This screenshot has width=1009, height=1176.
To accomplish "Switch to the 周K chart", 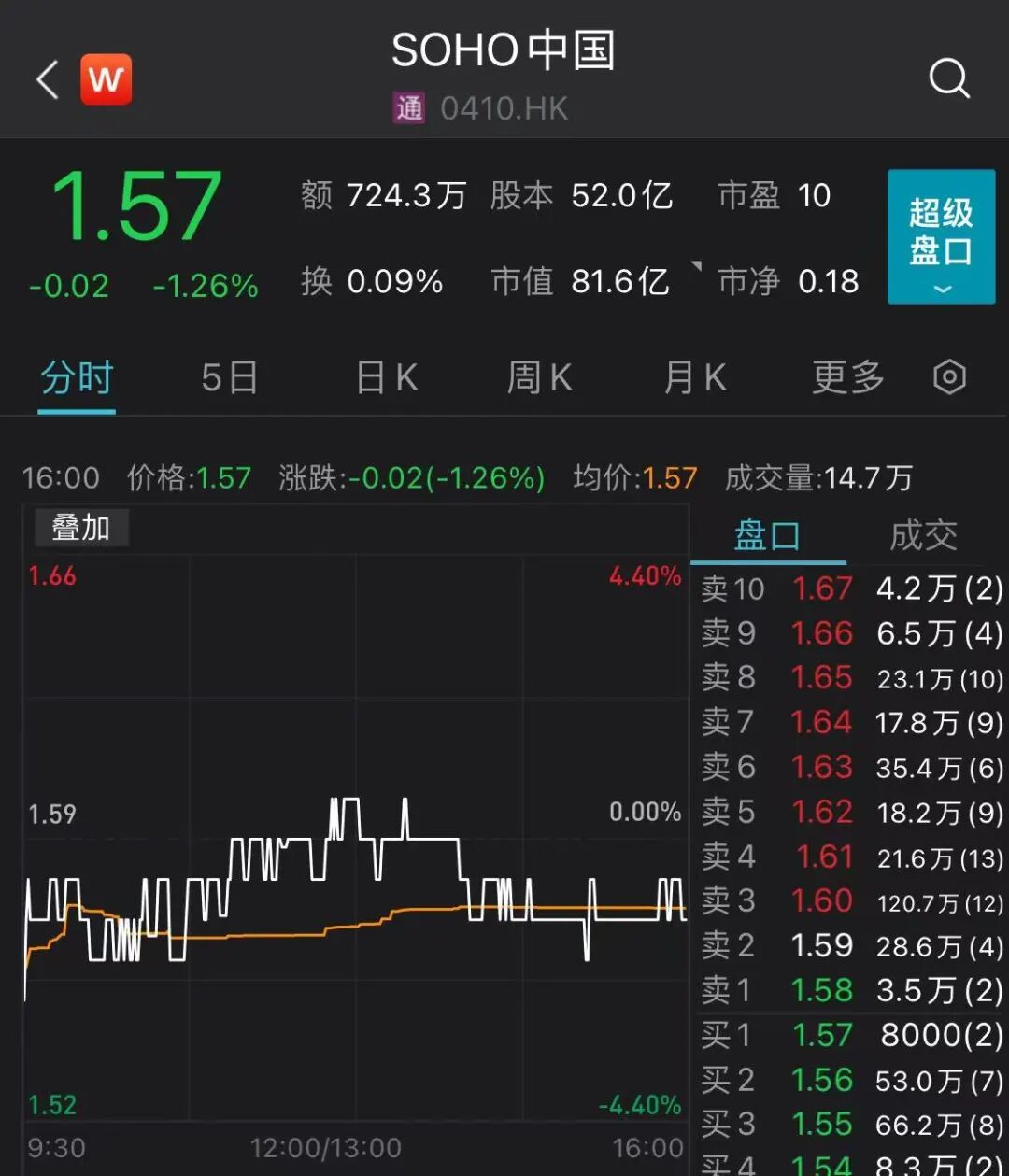I will click(539, 378).
